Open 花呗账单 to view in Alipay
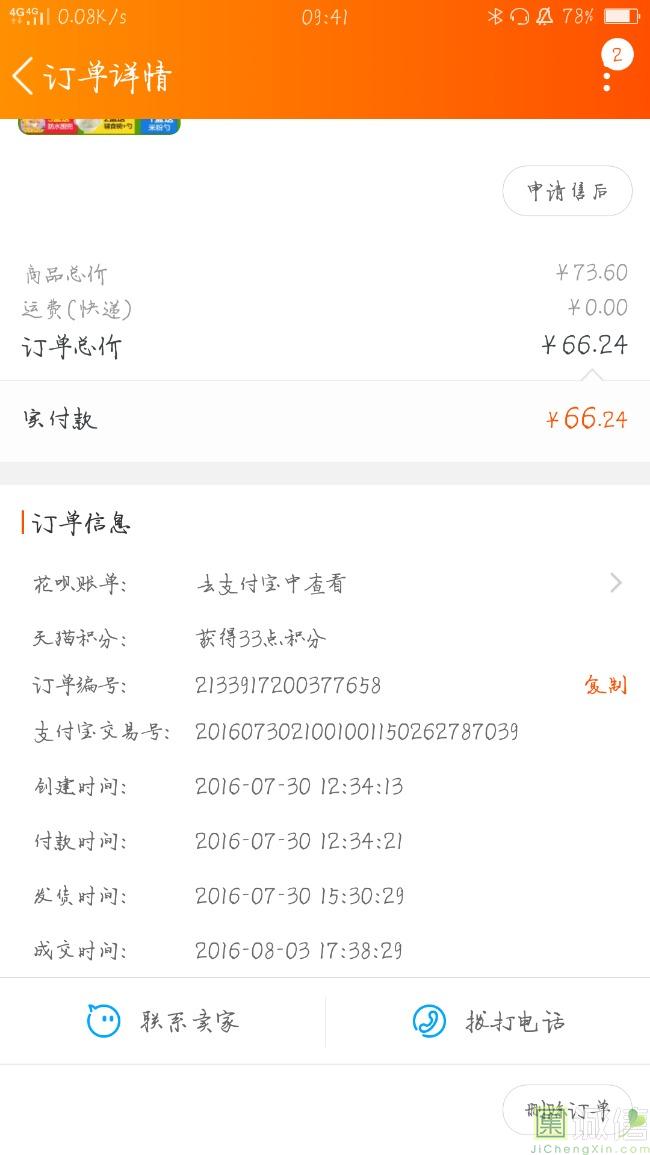The image size is (650, 1155). click(325, 583)
